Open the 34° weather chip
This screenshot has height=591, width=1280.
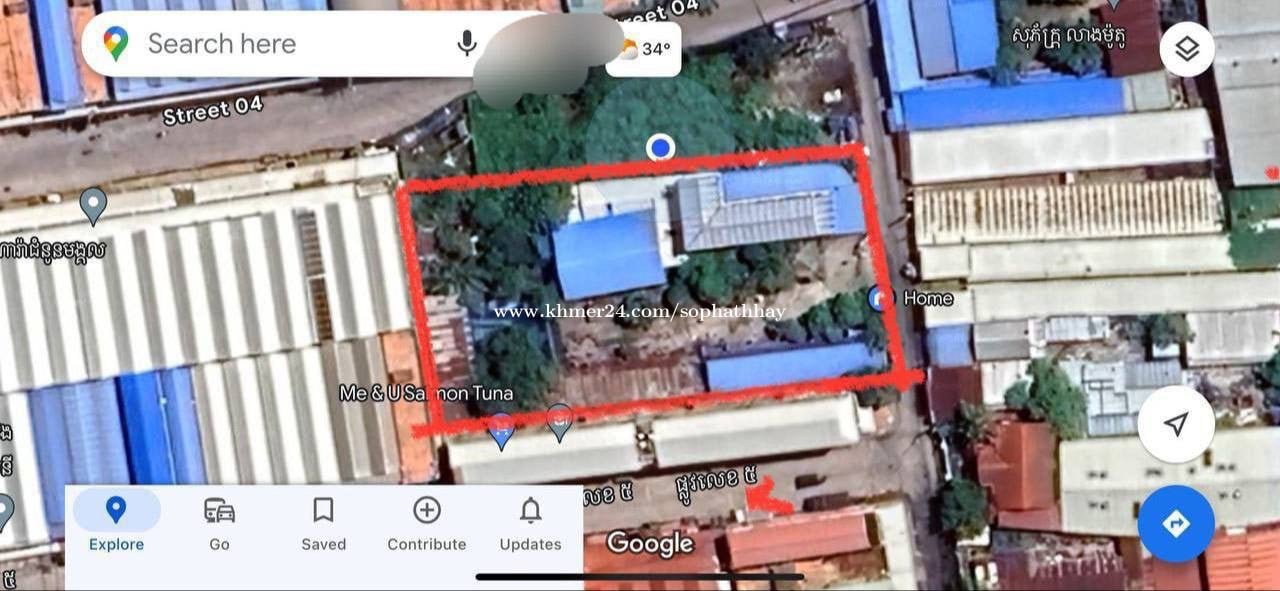tap(644, 49)
